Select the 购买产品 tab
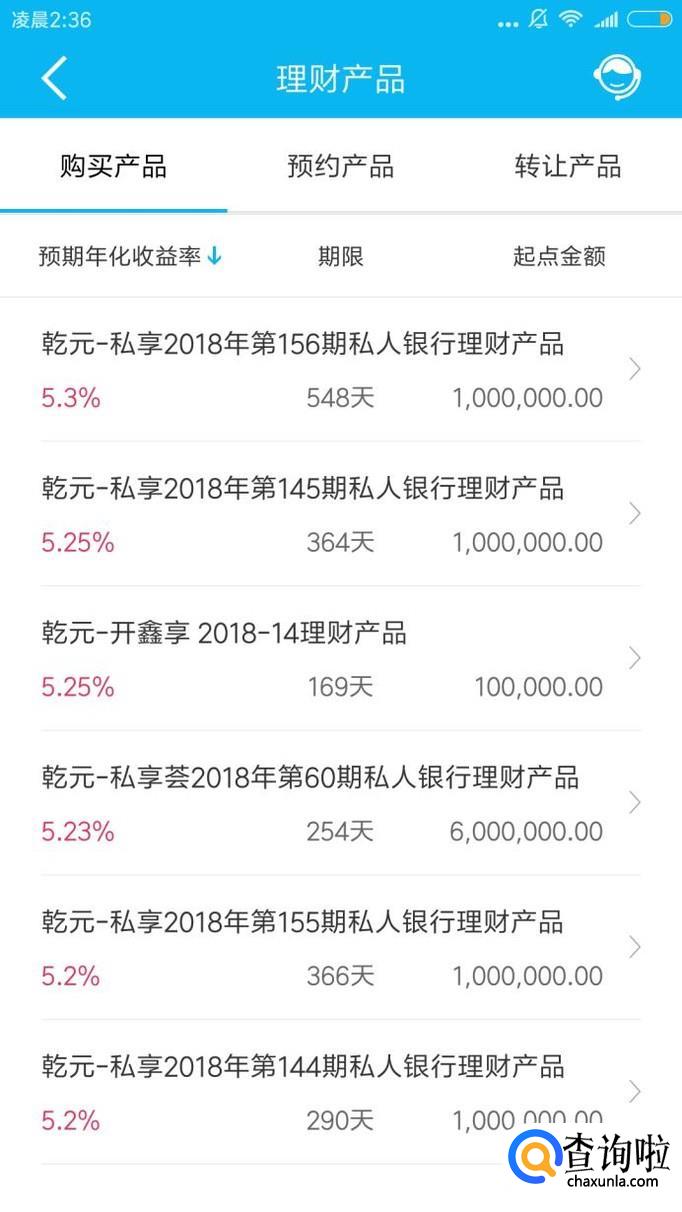682x1212 pixels. pyautogui.click(x=113, y=166)
